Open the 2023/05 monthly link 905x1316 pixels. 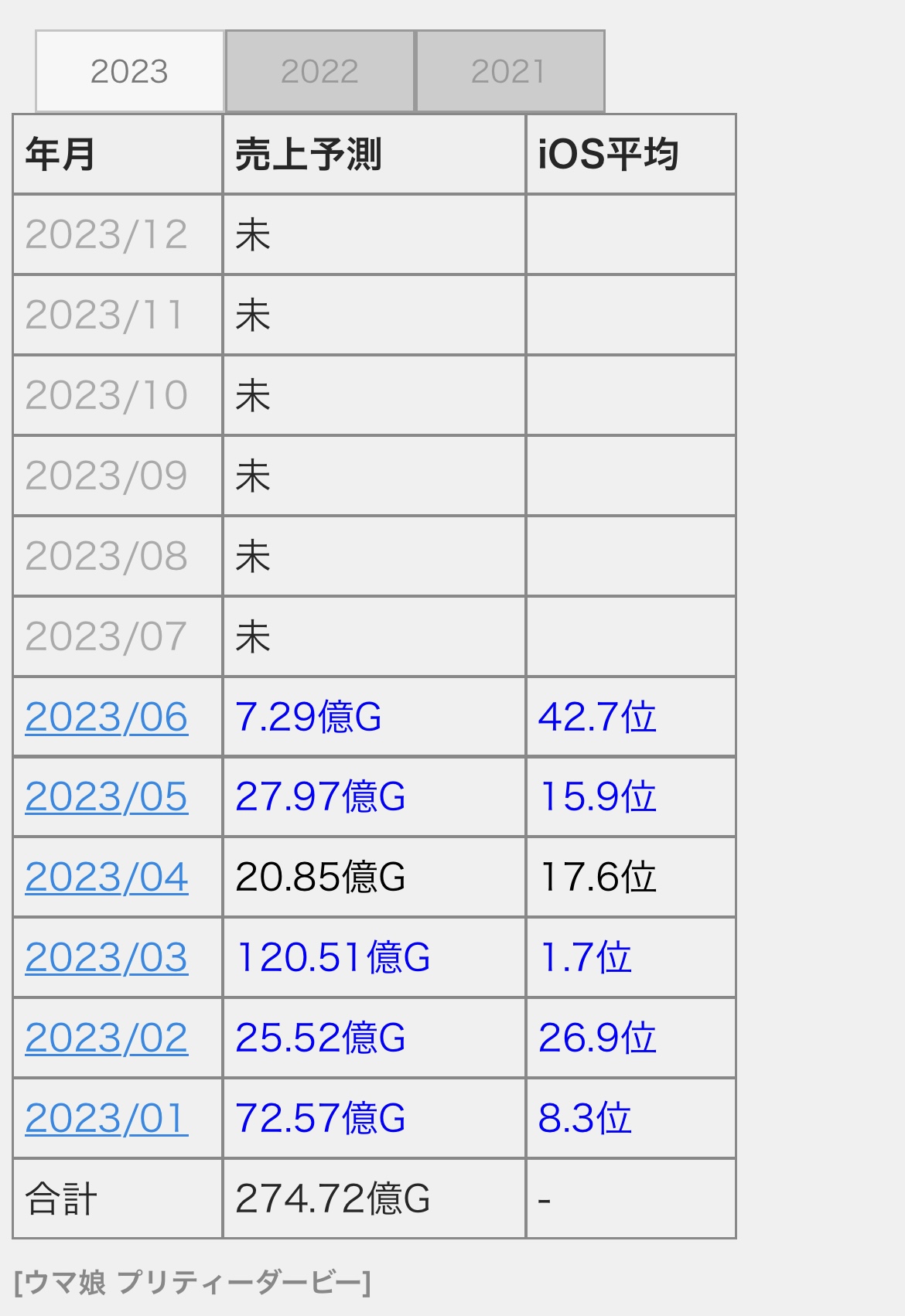[107, 797]
